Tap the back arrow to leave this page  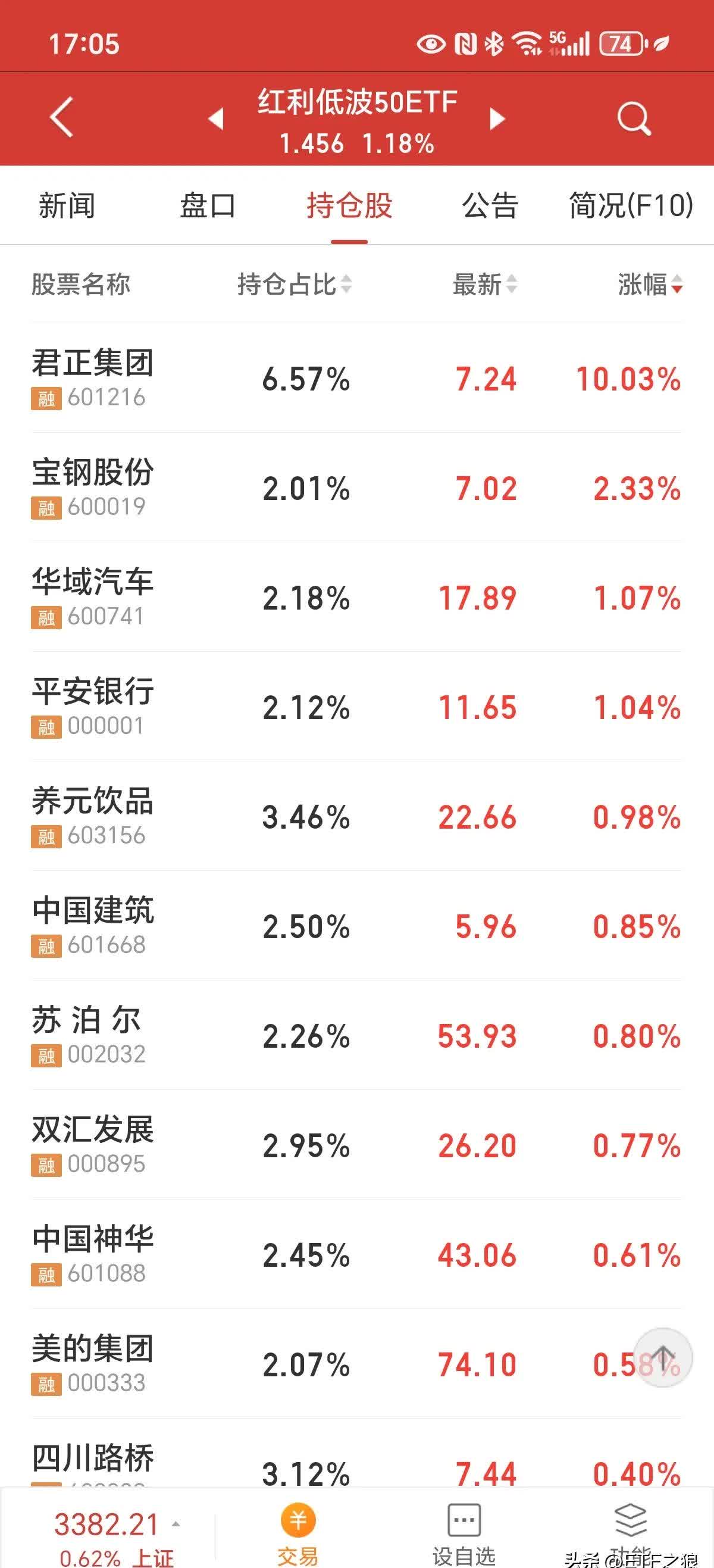[x=61, y=117]
